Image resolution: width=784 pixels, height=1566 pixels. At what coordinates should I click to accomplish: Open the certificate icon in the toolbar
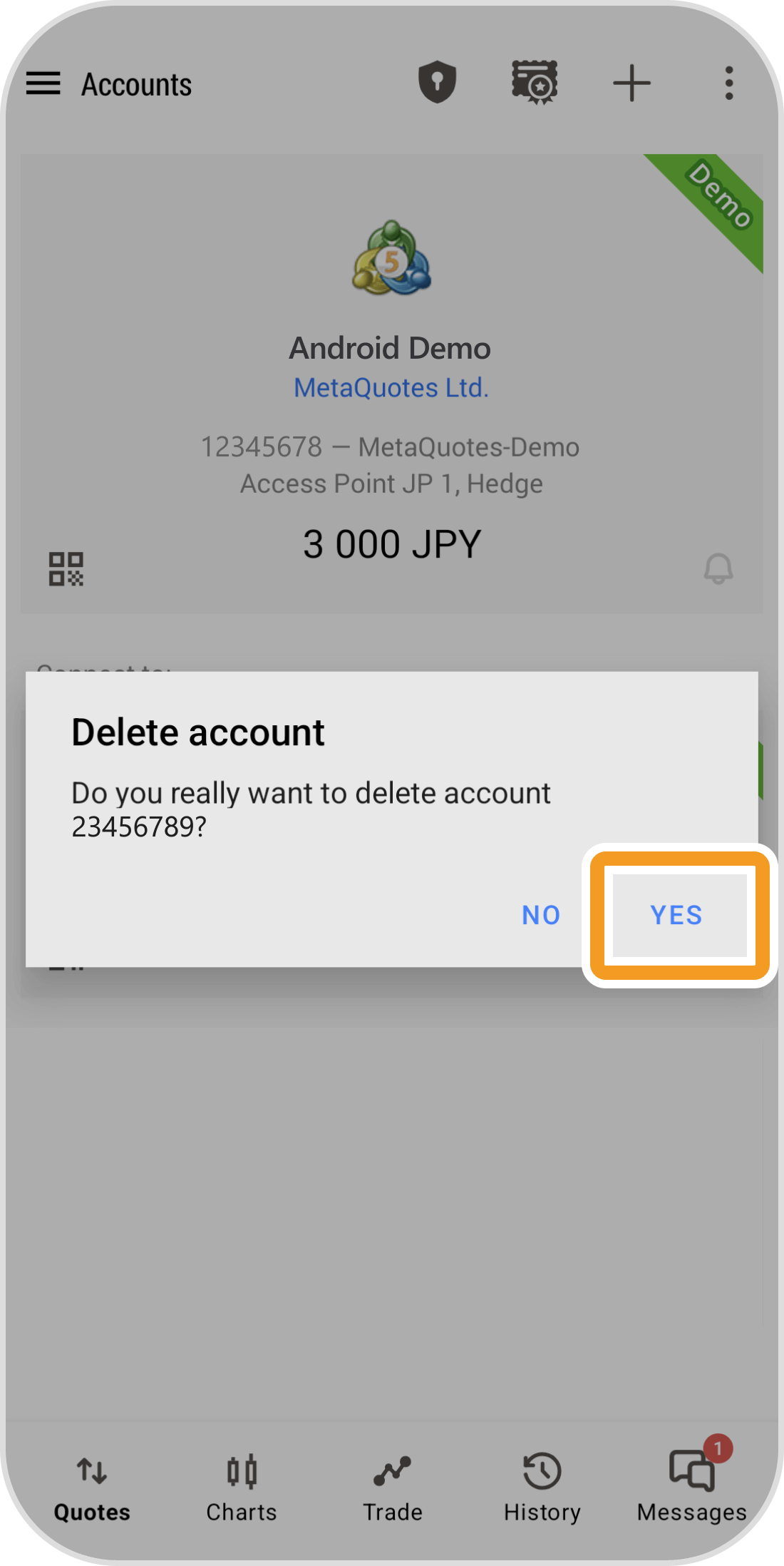535,83
